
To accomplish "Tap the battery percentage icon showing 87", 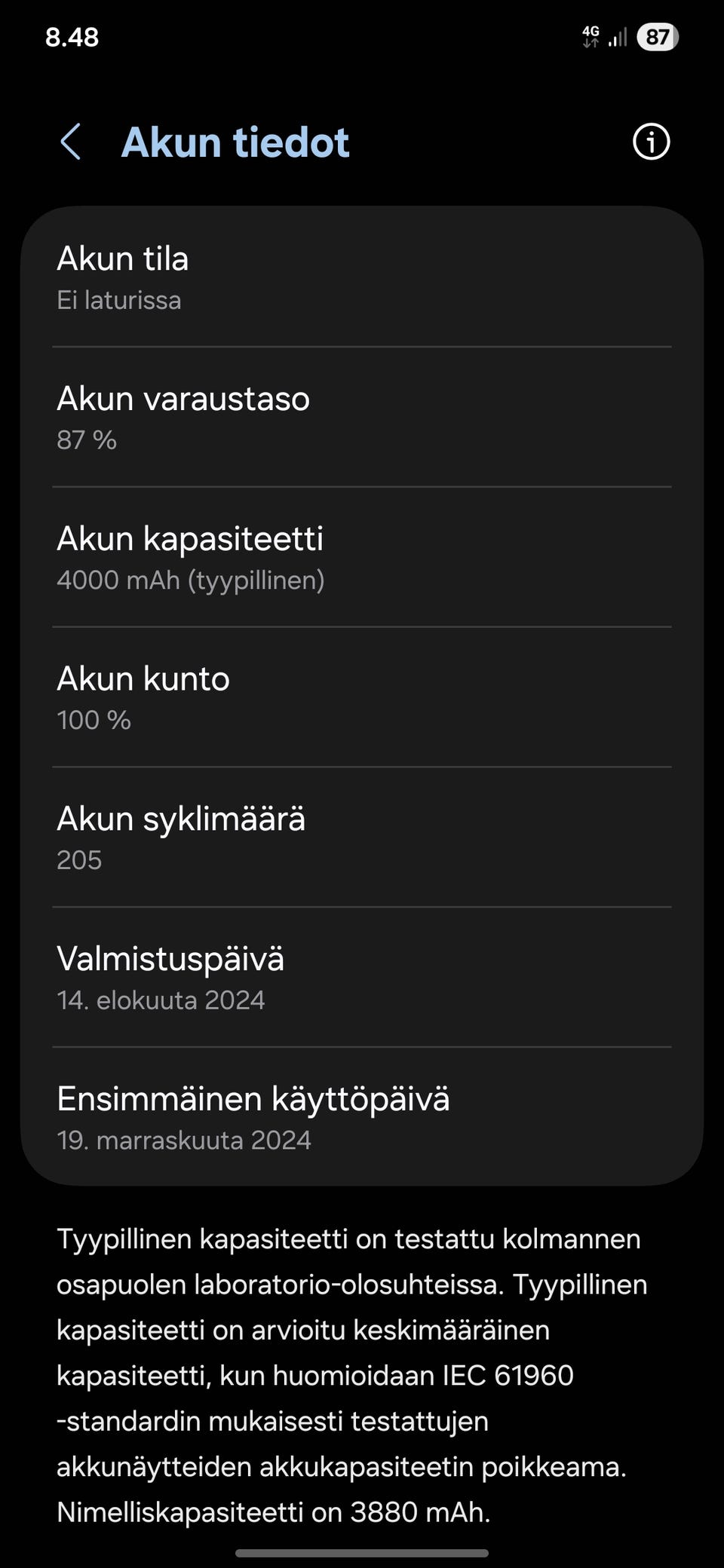I will pos(658,36).
